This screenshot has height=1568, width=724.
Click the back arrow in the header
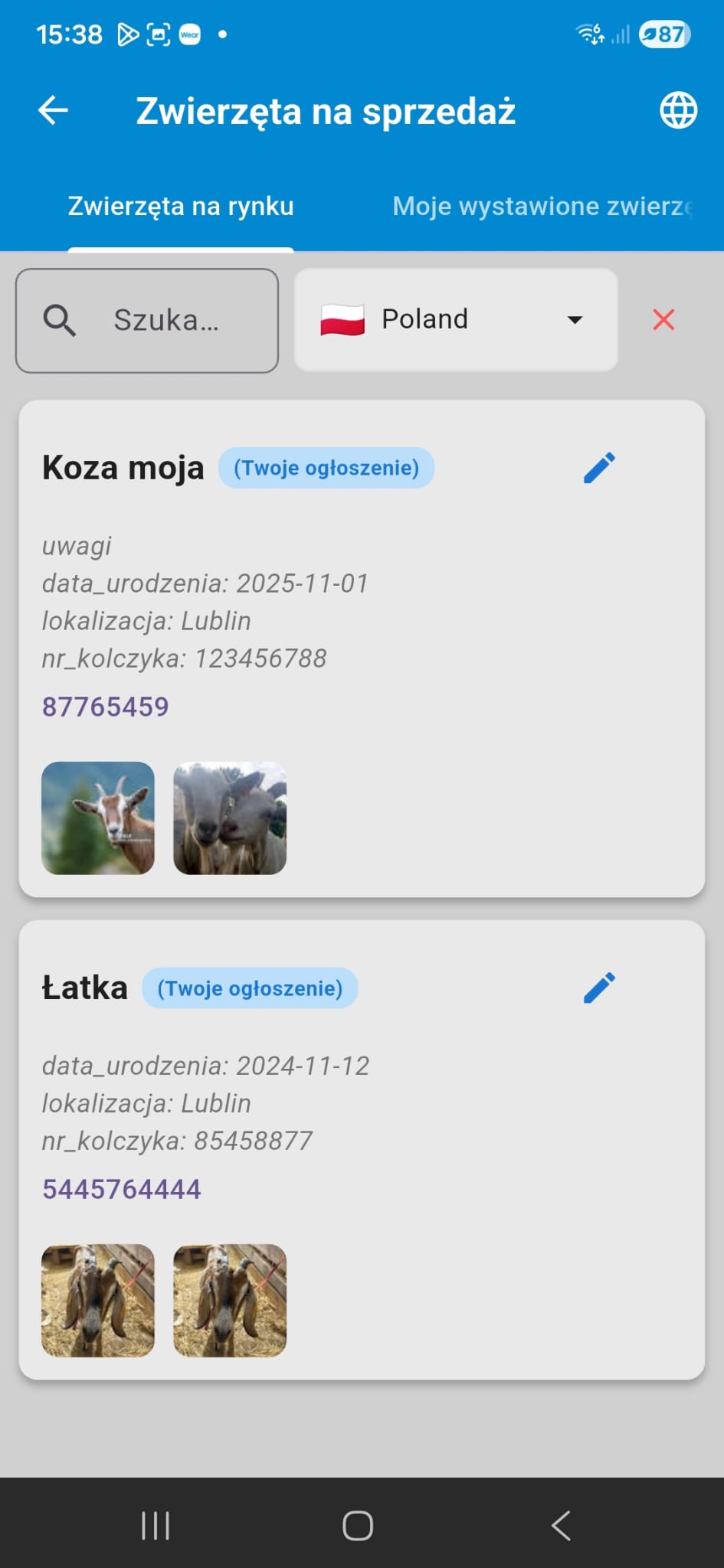tap(52, 110)
